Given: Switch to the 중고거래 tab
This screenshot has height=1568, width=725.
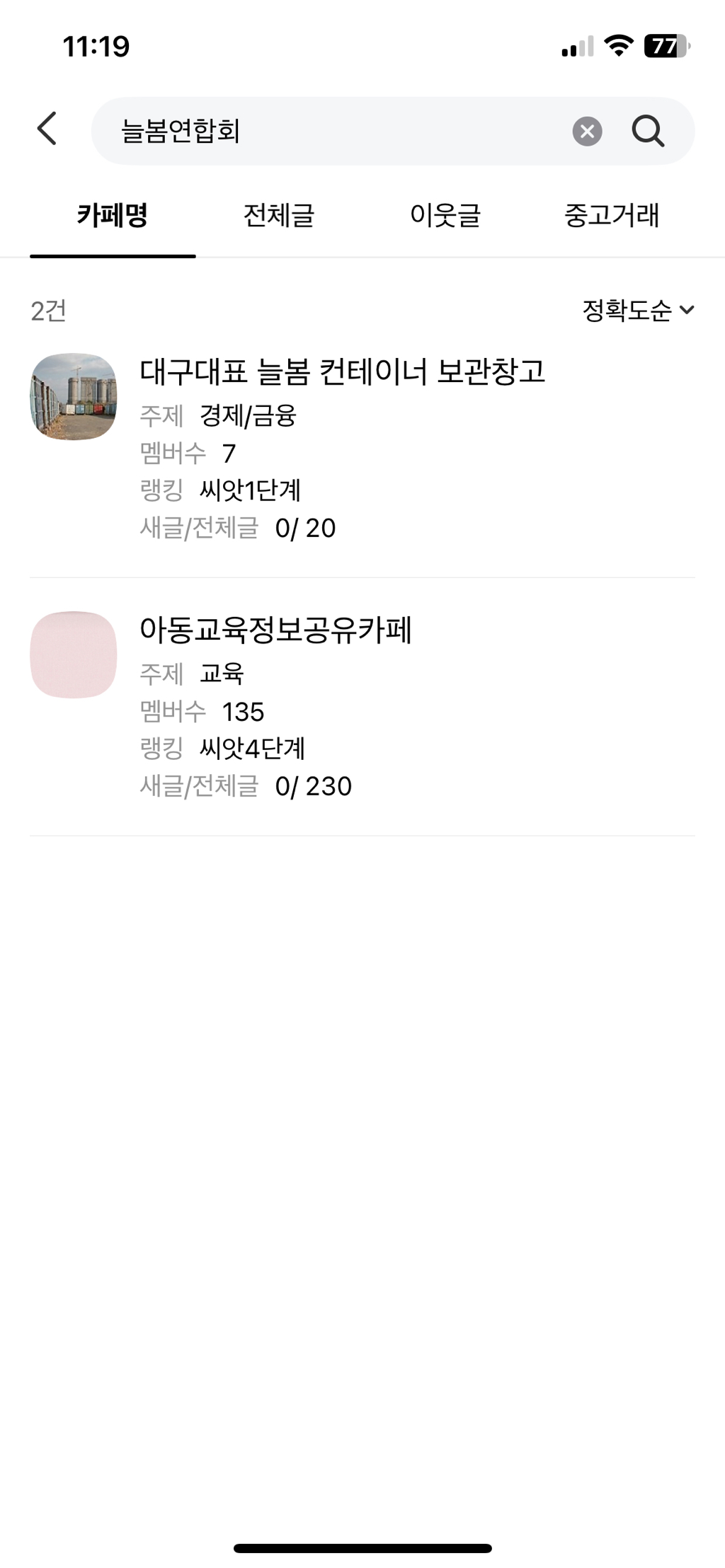Looking at the screenshot, I should [612, 215].
